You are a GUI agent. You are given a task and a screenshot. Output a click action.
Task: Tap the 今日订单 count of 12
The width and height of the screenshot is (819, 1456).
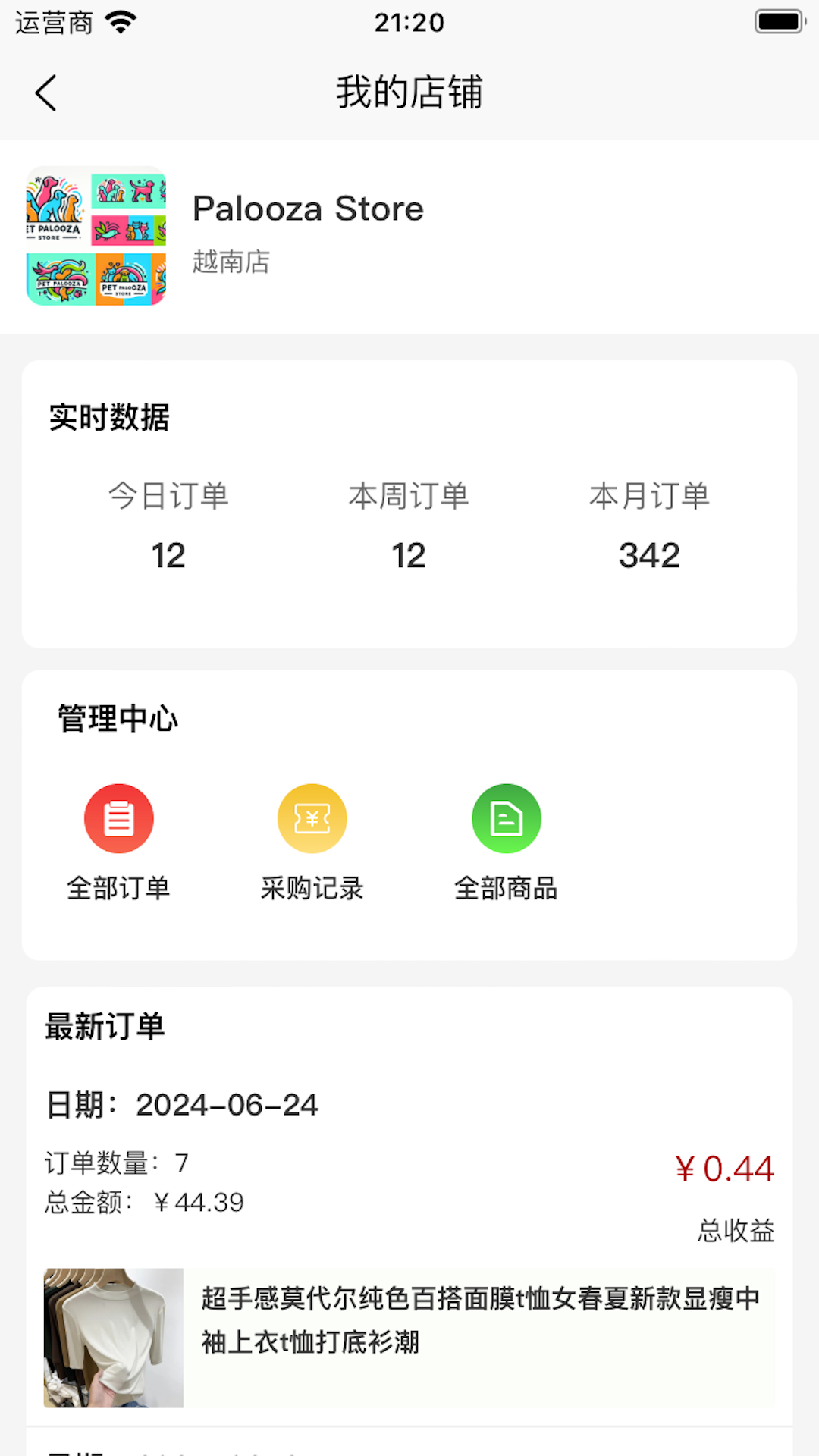tap(169, 554)
